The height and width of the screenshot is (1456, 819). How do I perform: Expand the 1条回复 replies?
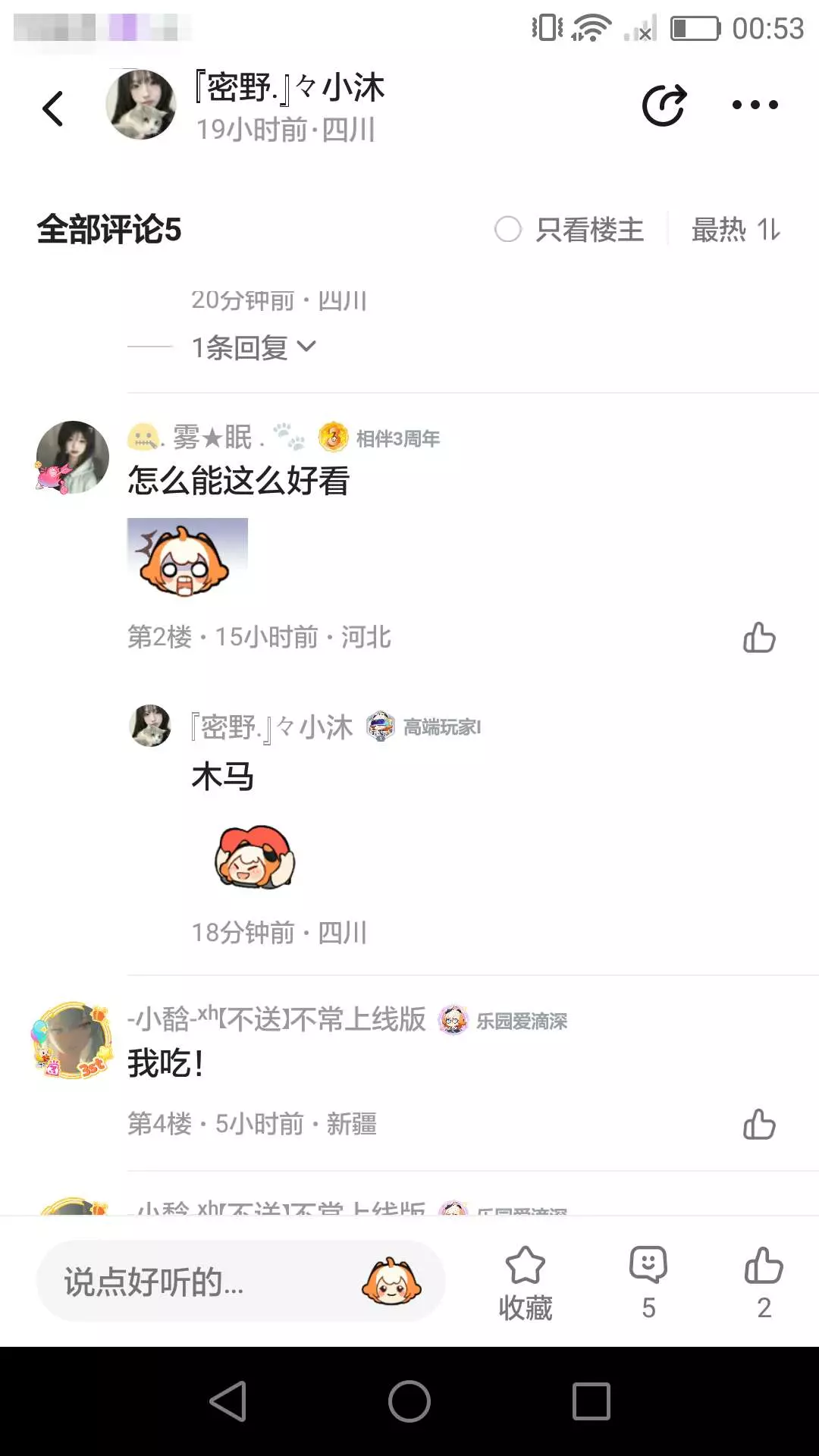click(253, 347)
